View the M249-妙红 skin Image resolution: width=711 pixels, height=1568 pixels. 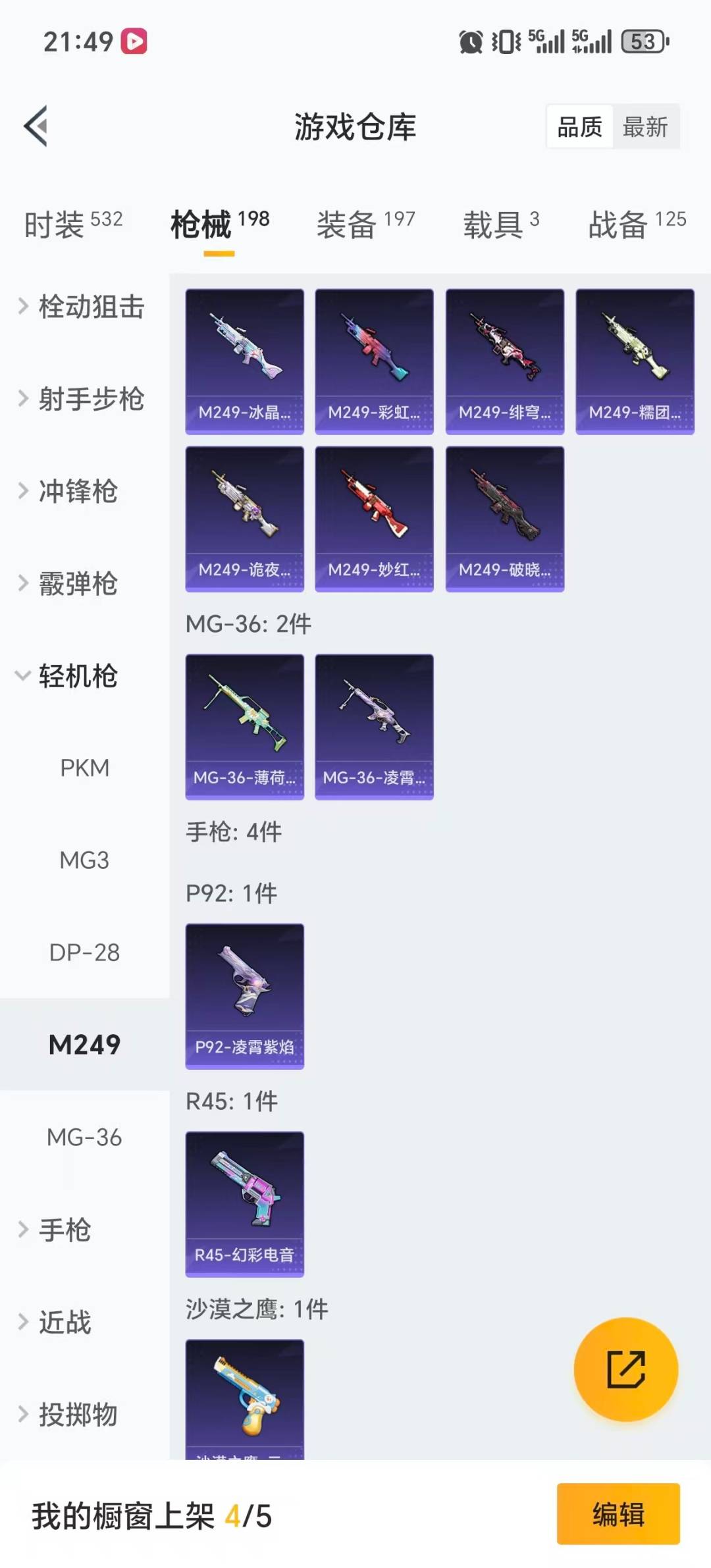click(x=374, y=519)
